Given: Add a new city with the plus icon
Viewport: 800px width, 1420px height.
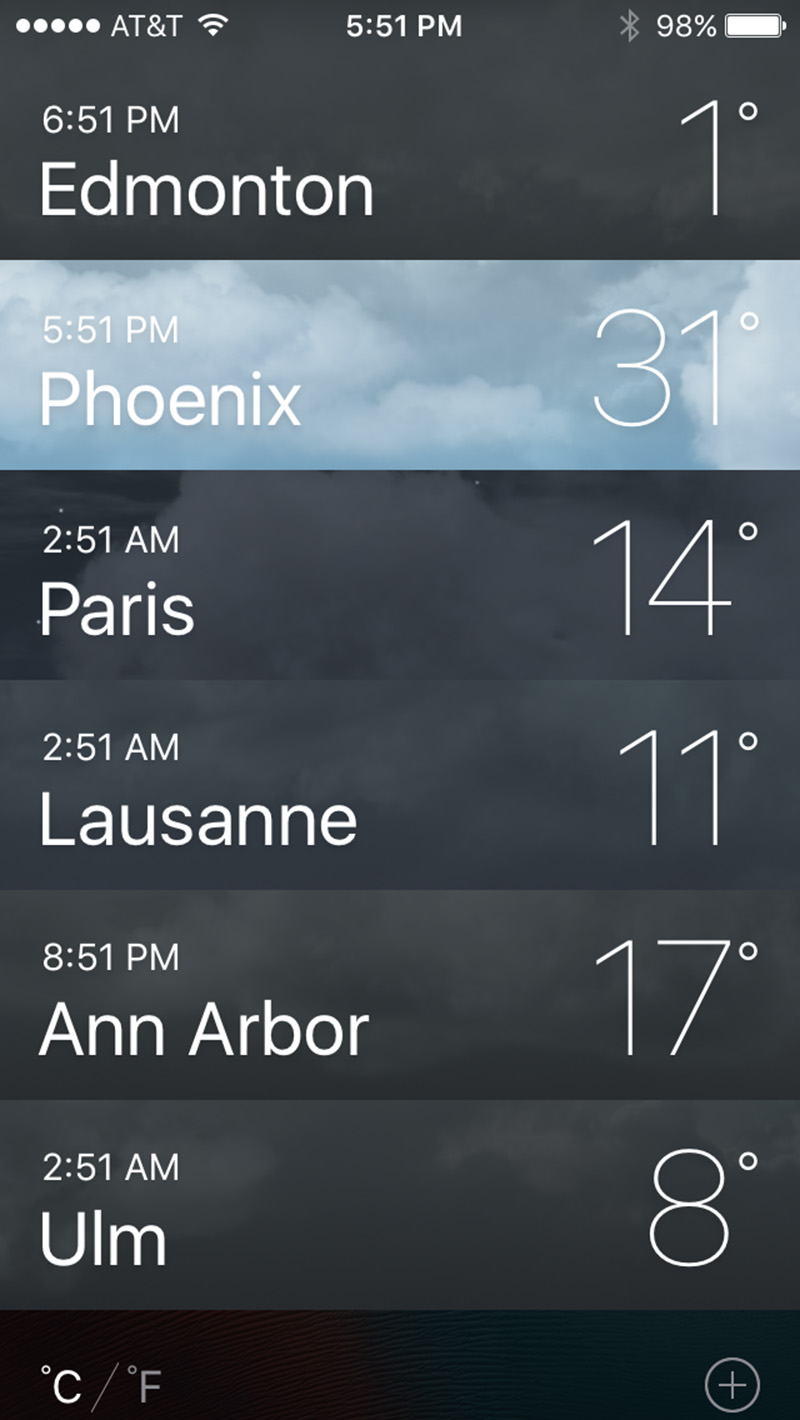Looking at the screenshot, I should (732, 1385).
